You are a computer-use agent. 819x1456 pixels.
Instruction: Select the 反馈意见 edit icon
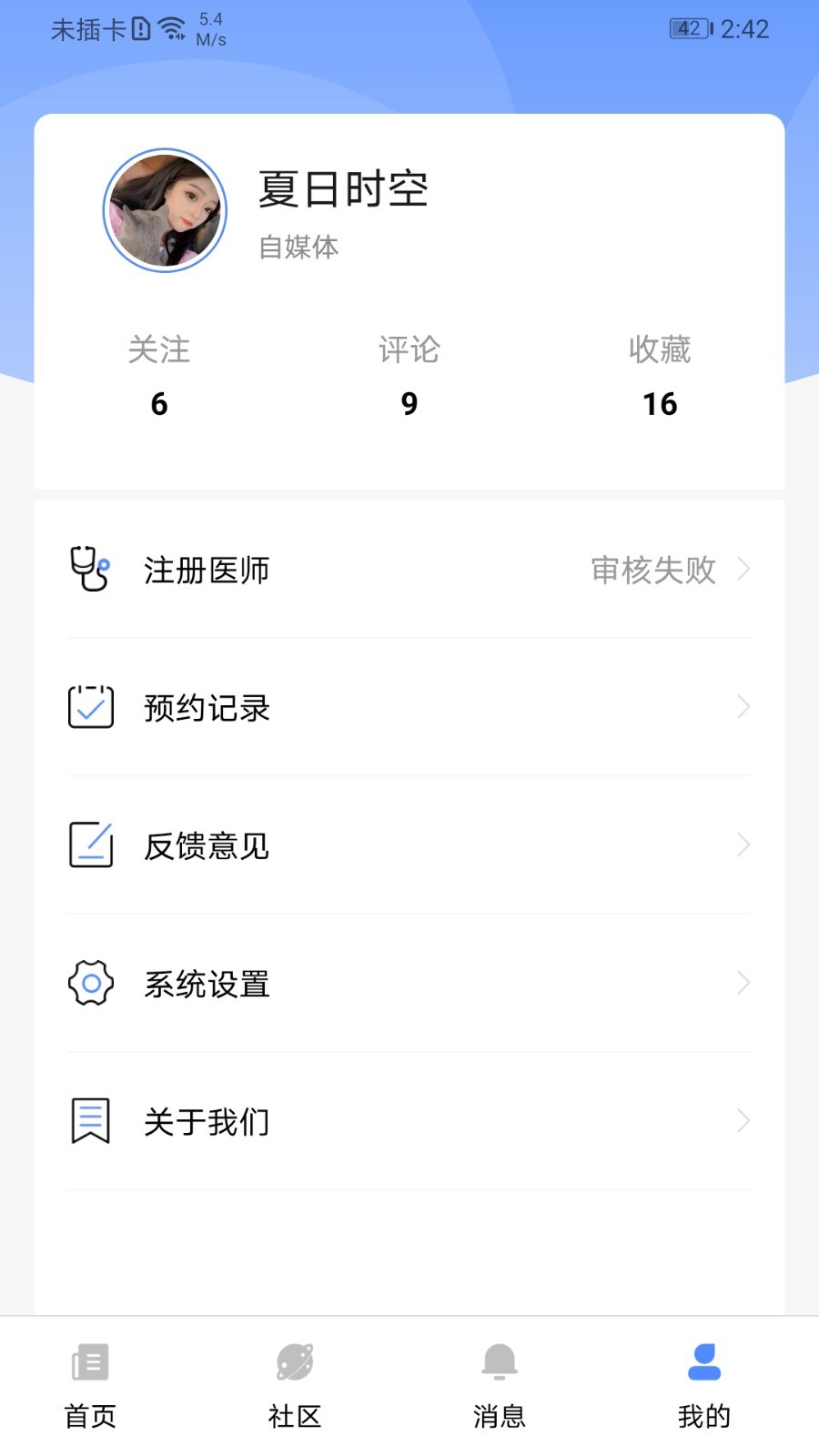pyautogui.click(x=89, y=845)
